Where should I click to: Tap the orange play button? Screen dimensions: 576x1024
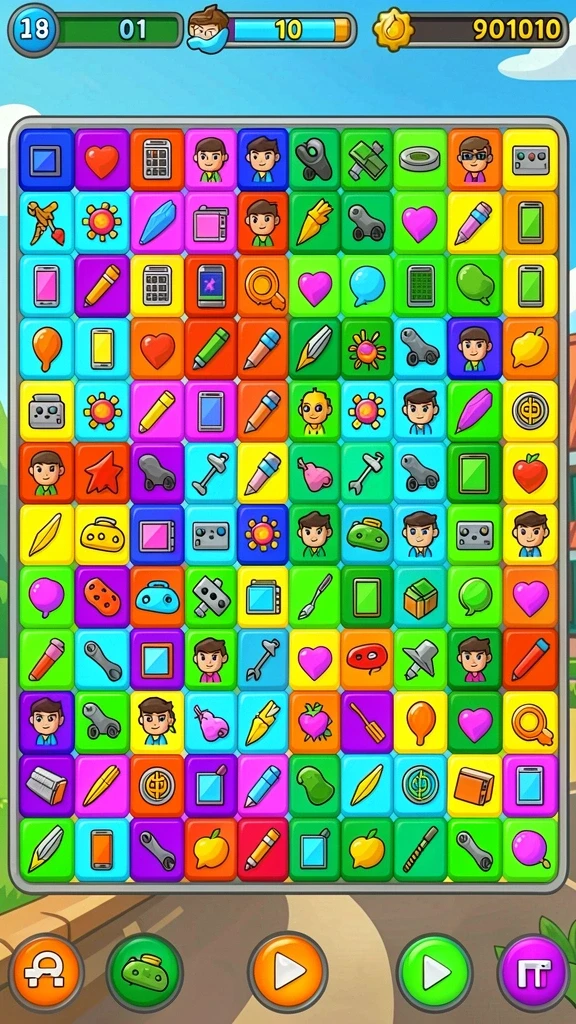(x=287, y=972)
